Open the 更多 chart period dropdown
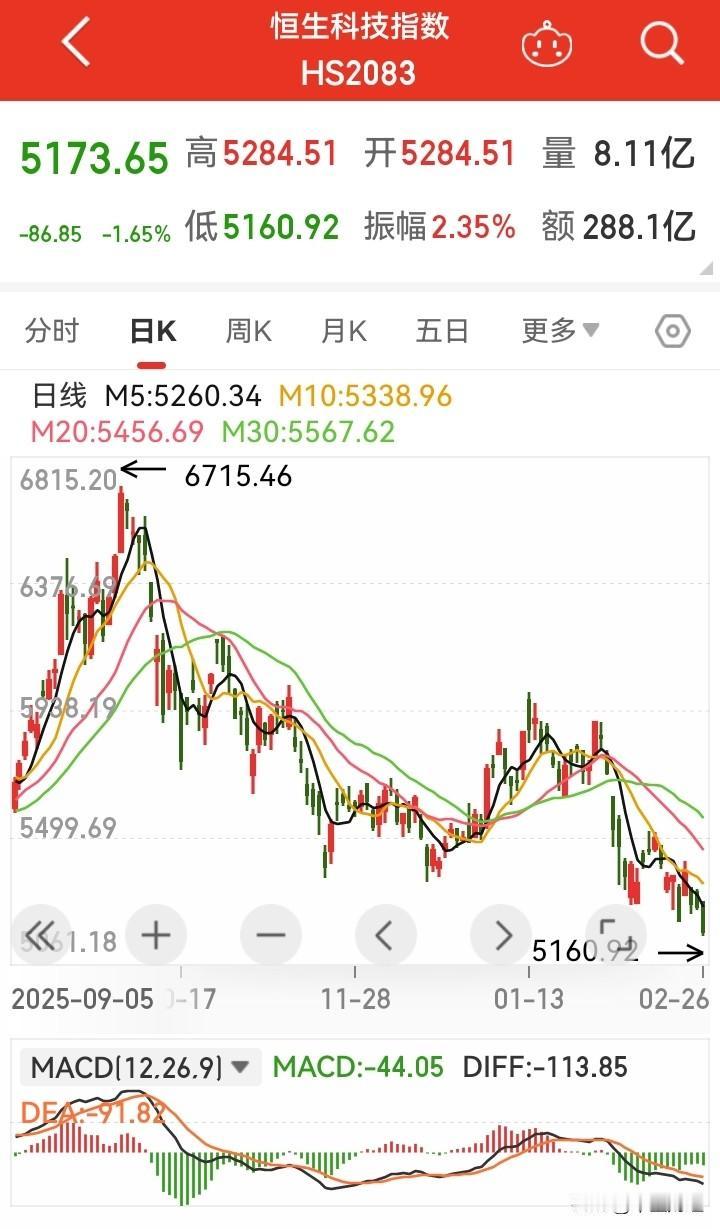This screenshot has height=1229, width=720. 558,330
